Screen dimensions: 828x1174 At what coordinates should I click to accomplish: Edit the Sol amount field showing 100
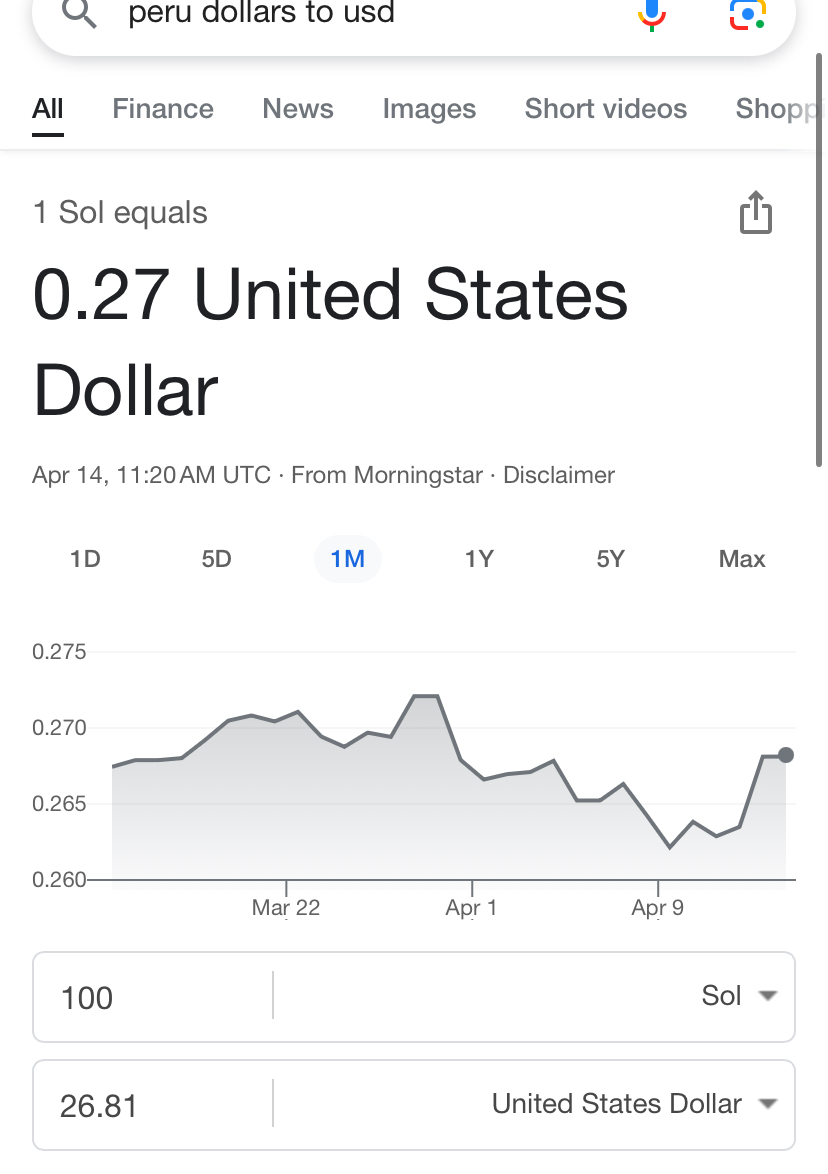click(150, 997)
